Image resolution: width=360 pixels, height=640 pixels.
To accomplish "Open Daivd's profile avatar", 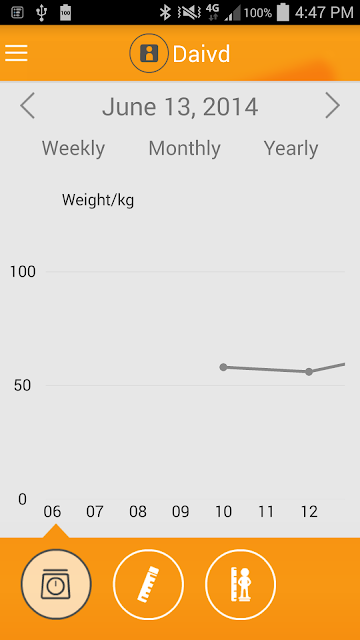I will tap(149, 53).
